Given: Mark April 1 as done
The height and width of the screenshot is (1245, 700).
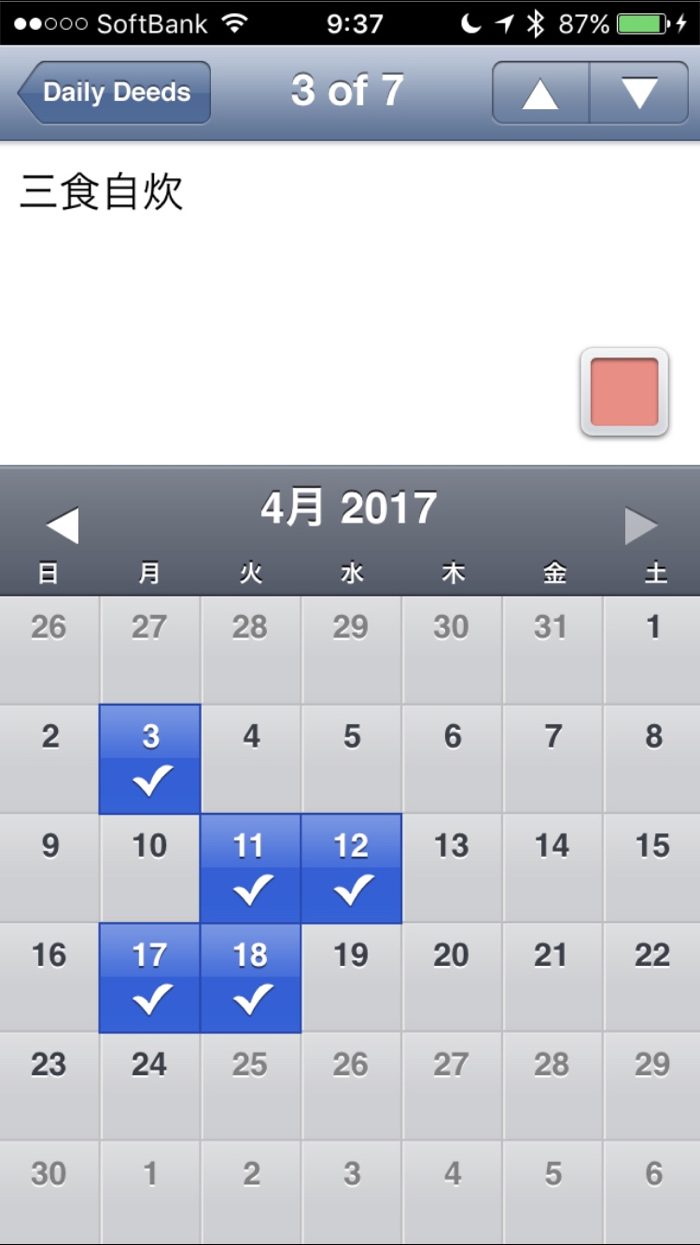Looking at the screenshot, I should [x=652, y=650].
